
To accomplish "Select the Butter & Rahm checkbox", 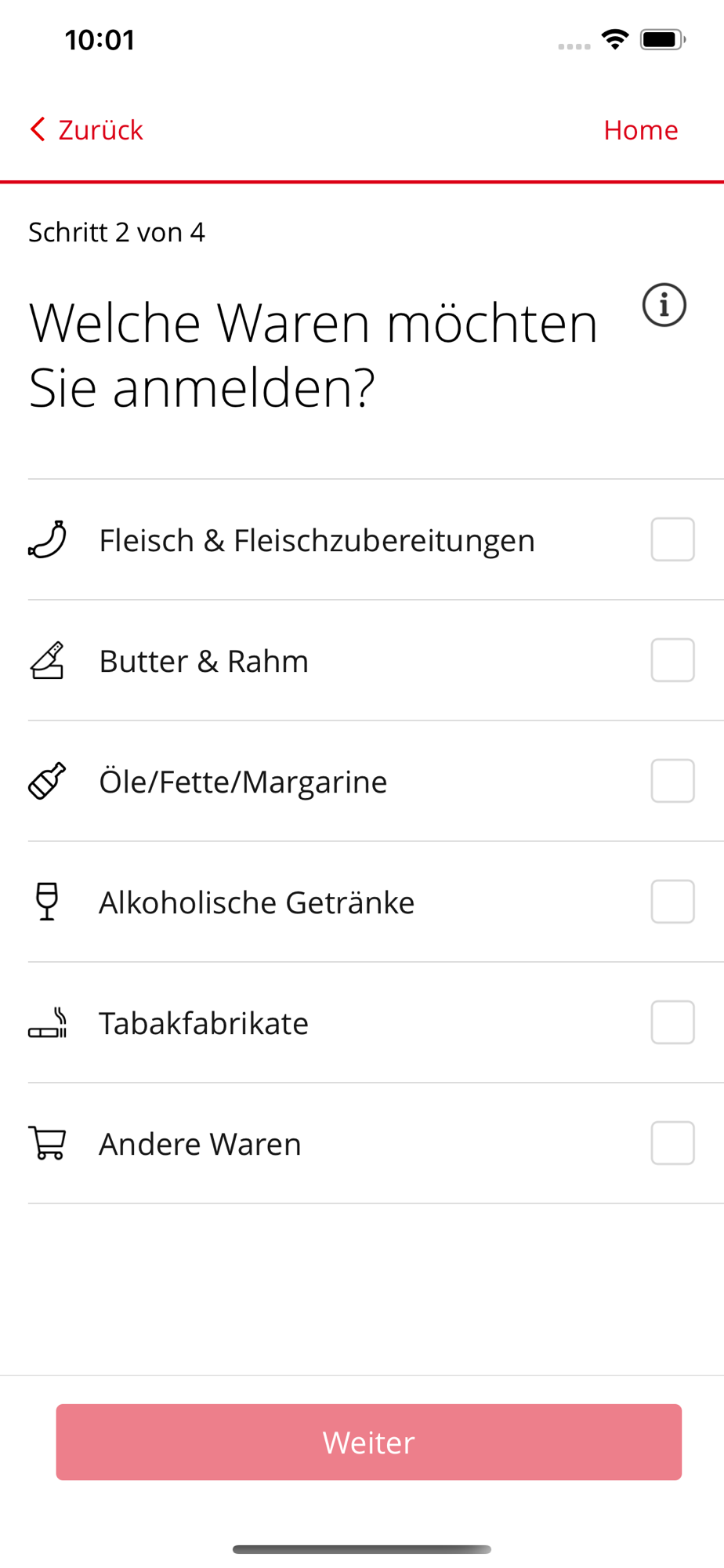I will [x=672, y=660].
